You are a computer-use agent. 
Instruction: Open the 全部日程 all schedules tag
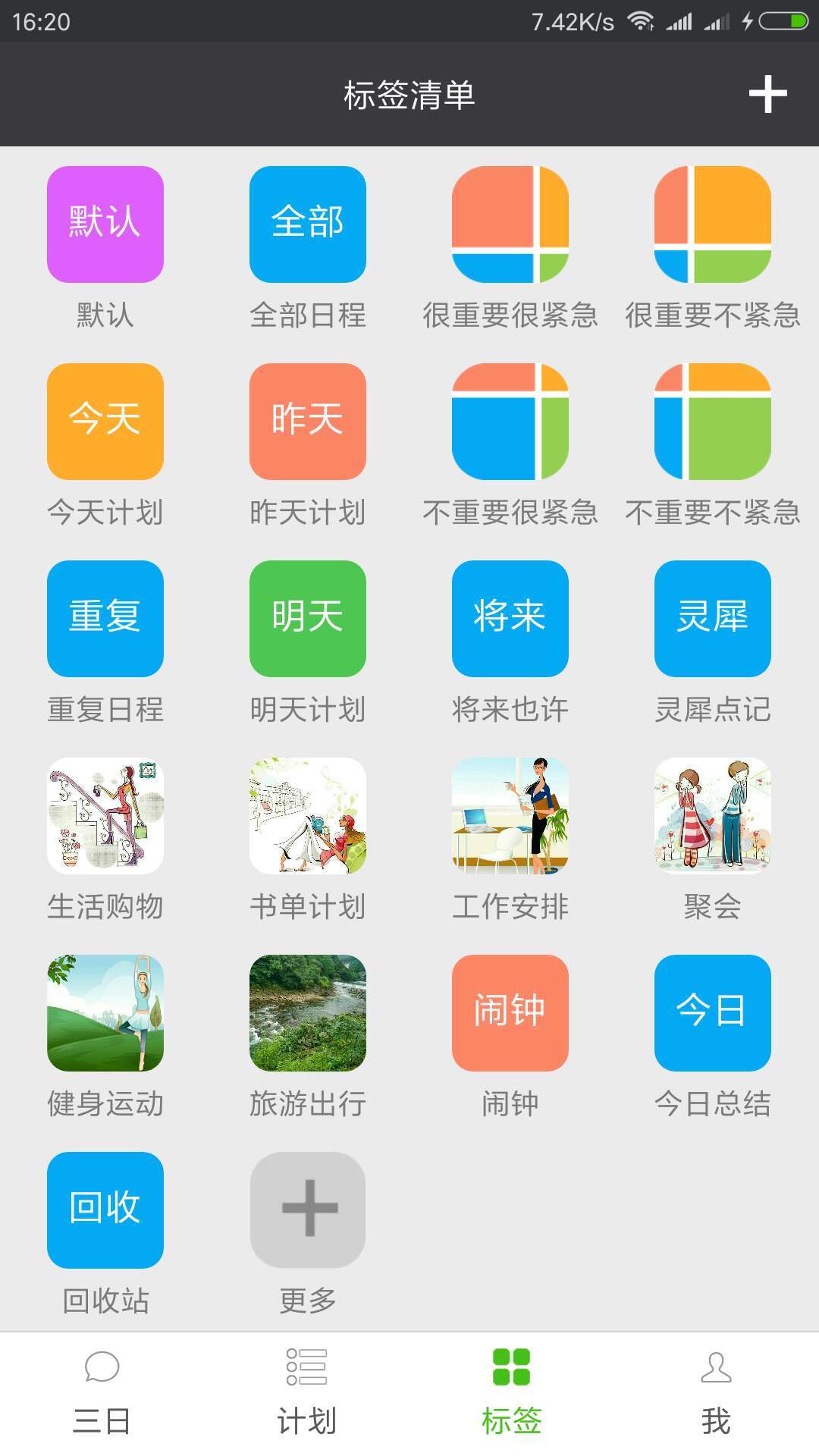click(307, 224)
